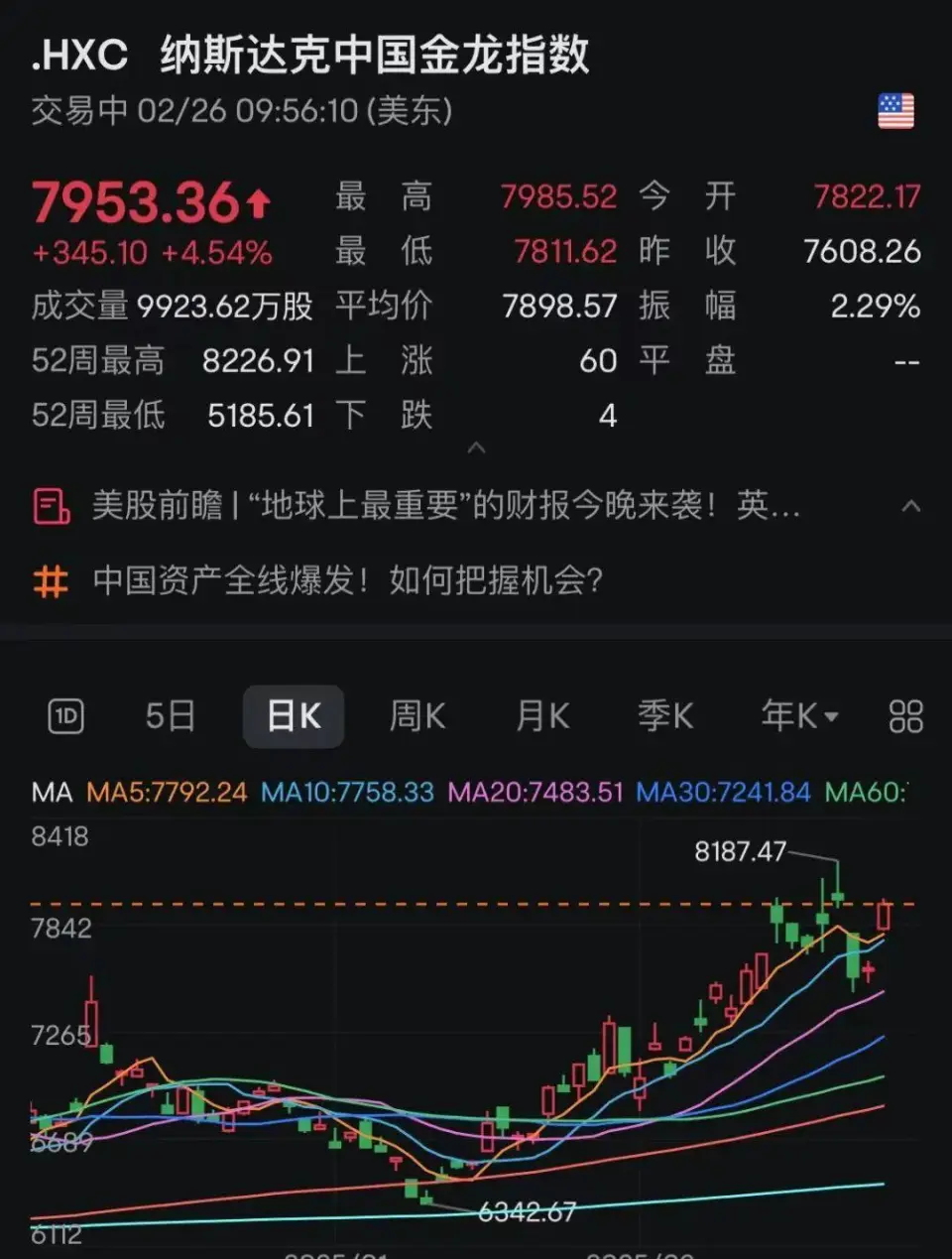This screenshot has height=1259, width=952.
Task: Open the 月K monthly chart
Action: (x=542, y=716)
